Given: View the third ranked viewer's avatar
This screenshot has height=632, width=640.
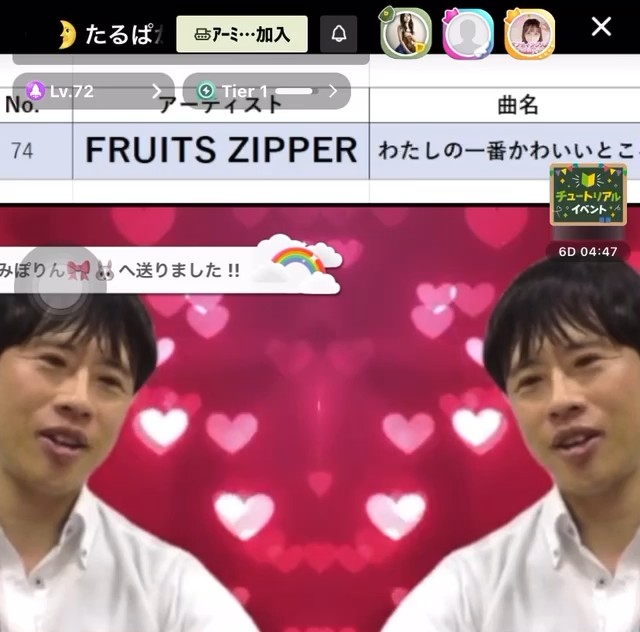Looking at the screenshot, I should [530, 33].
